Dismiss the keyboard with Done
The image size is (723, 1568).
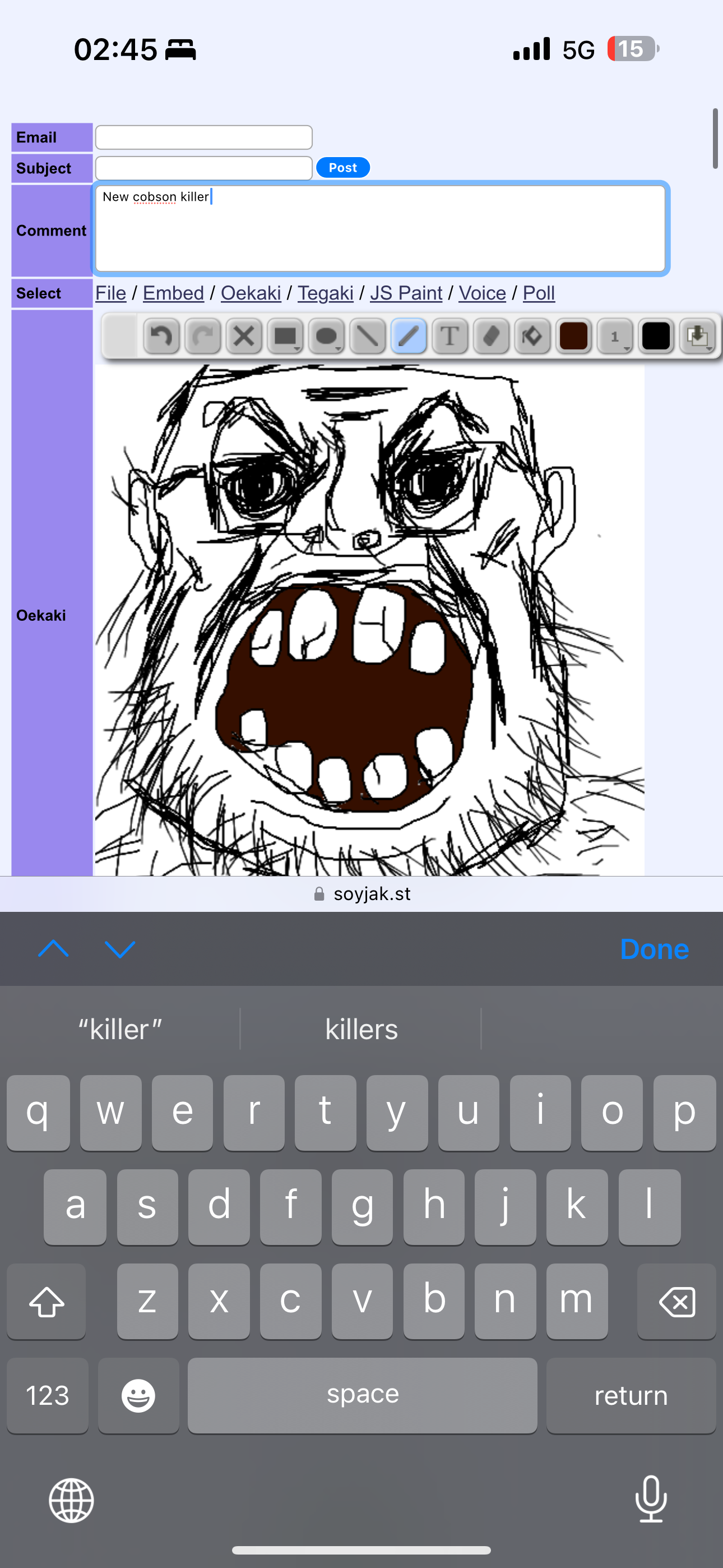click(654, 949)
